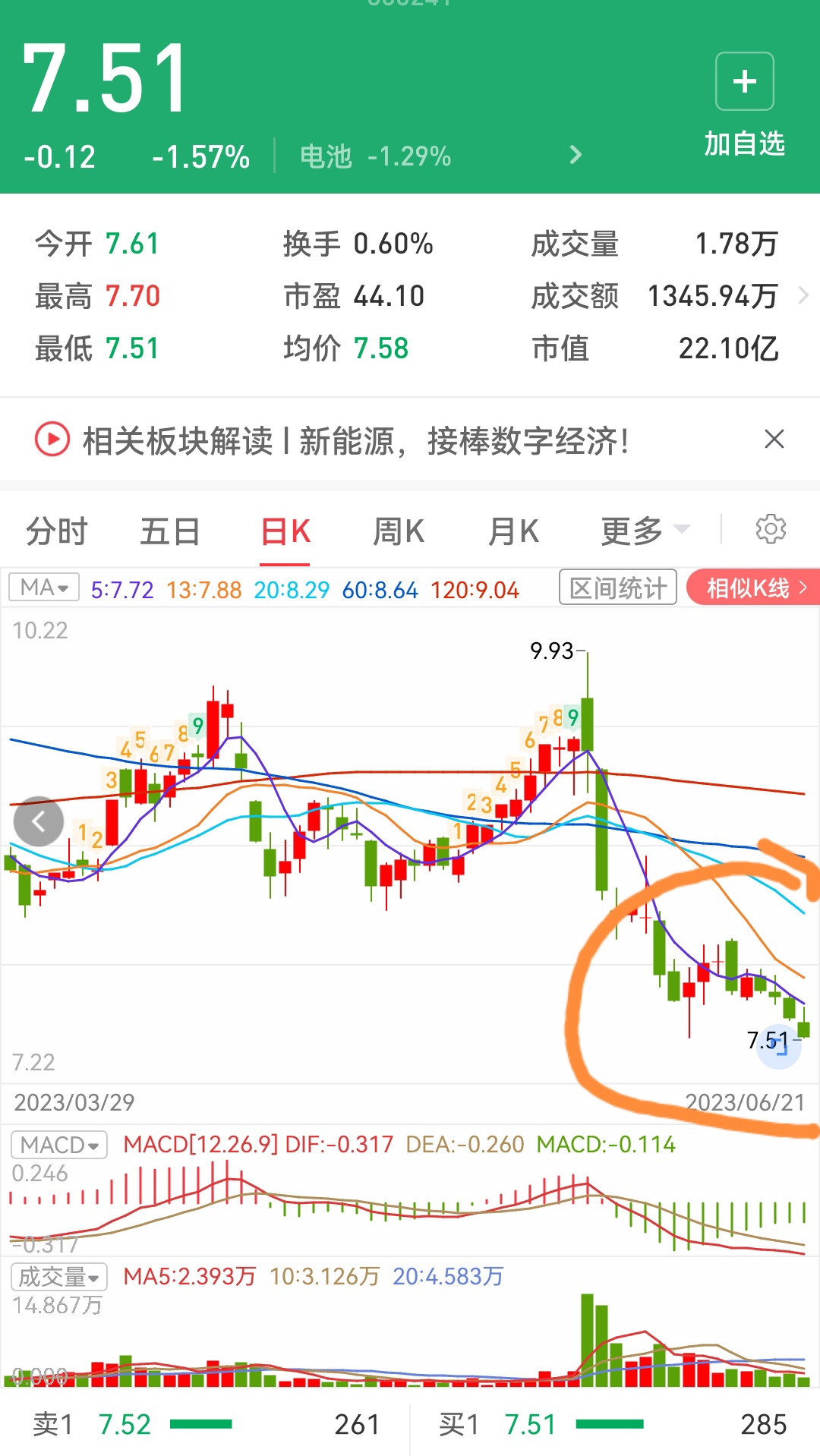The height and width of the screenshot is (1456, 820).
Task: Change the MACD indicator dropdown
Action: [x=59, y=1145]
